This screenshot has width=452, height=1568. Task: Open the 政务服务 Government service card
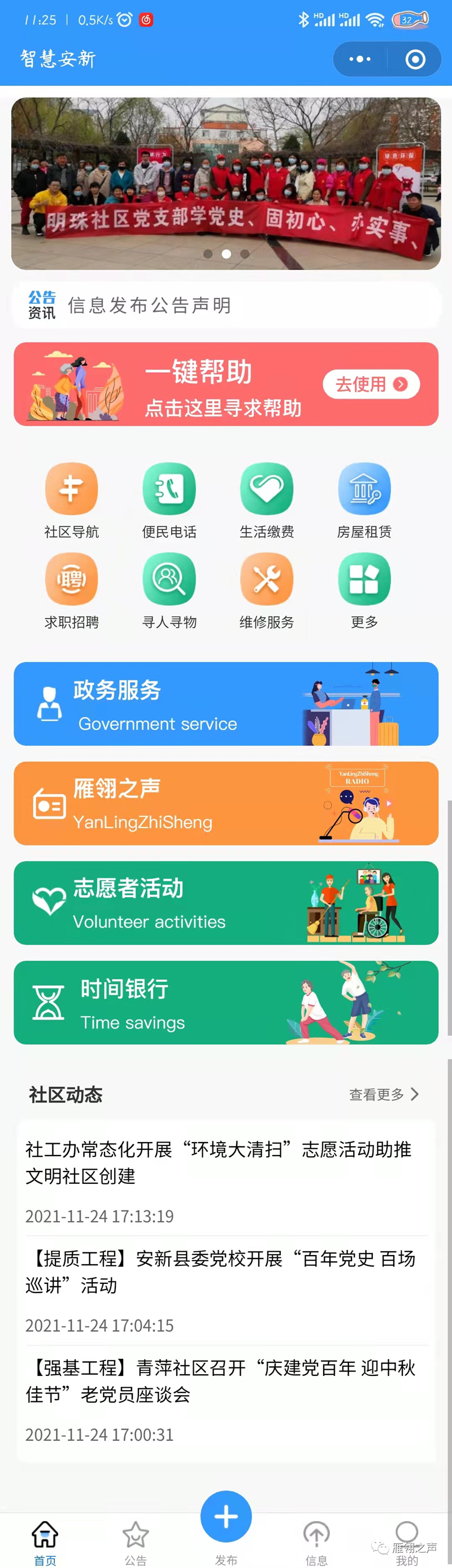[226, 704]
